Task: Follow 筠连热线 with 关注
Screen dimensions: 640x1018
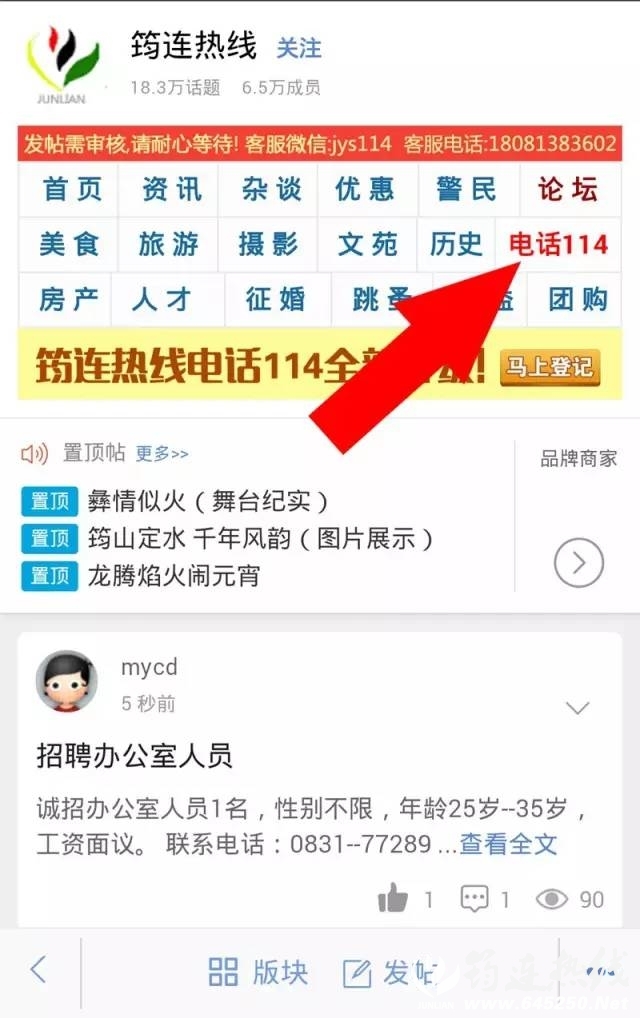Action: click(299, 47)
